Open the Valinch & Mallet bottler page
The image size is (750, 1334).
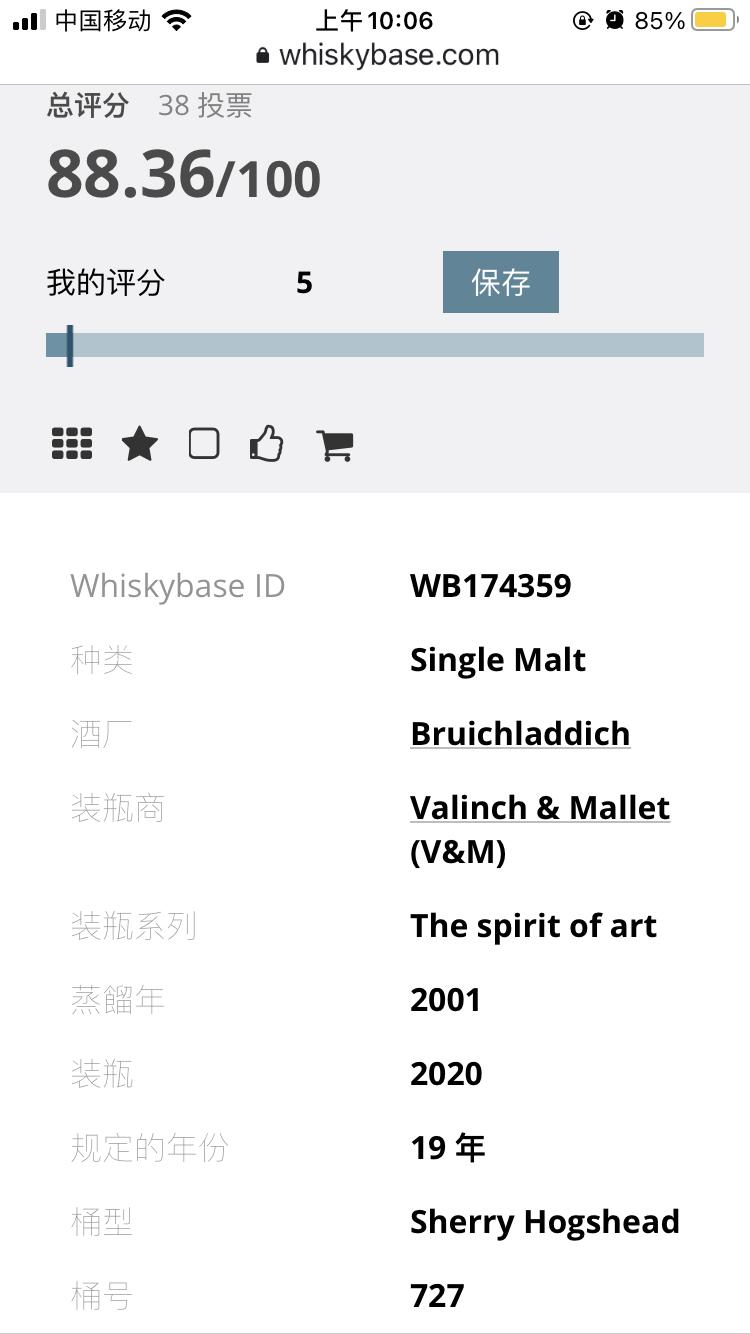click(540, 807)
